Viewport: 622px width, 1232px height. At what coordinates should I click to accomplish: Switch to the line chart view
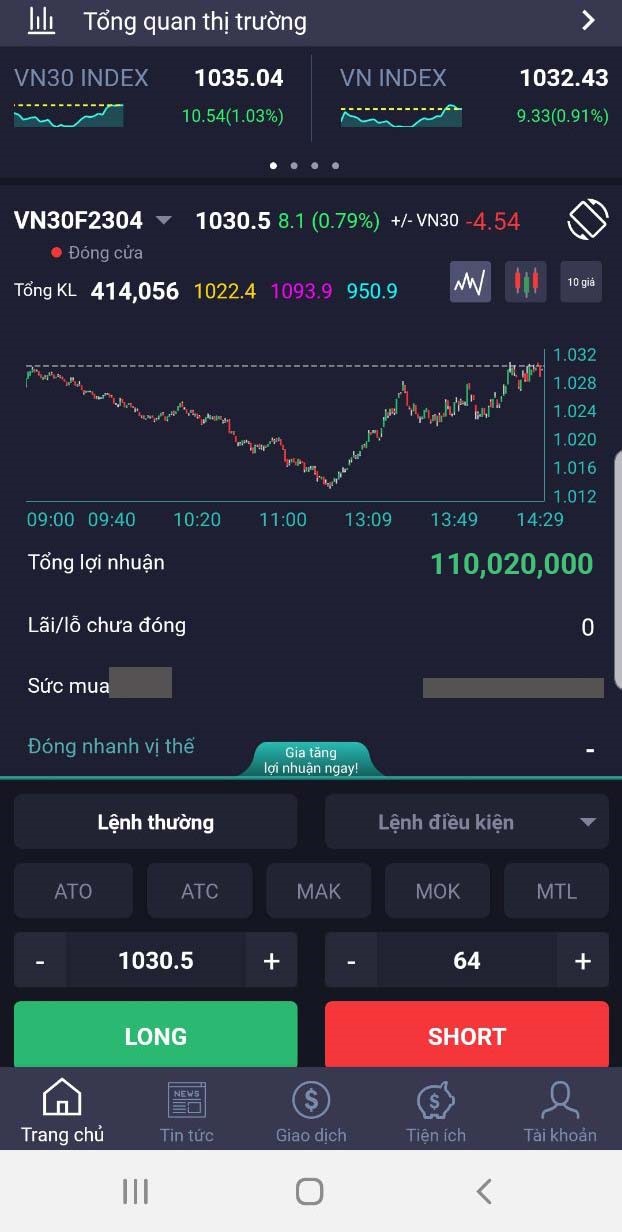click(470, 282)
